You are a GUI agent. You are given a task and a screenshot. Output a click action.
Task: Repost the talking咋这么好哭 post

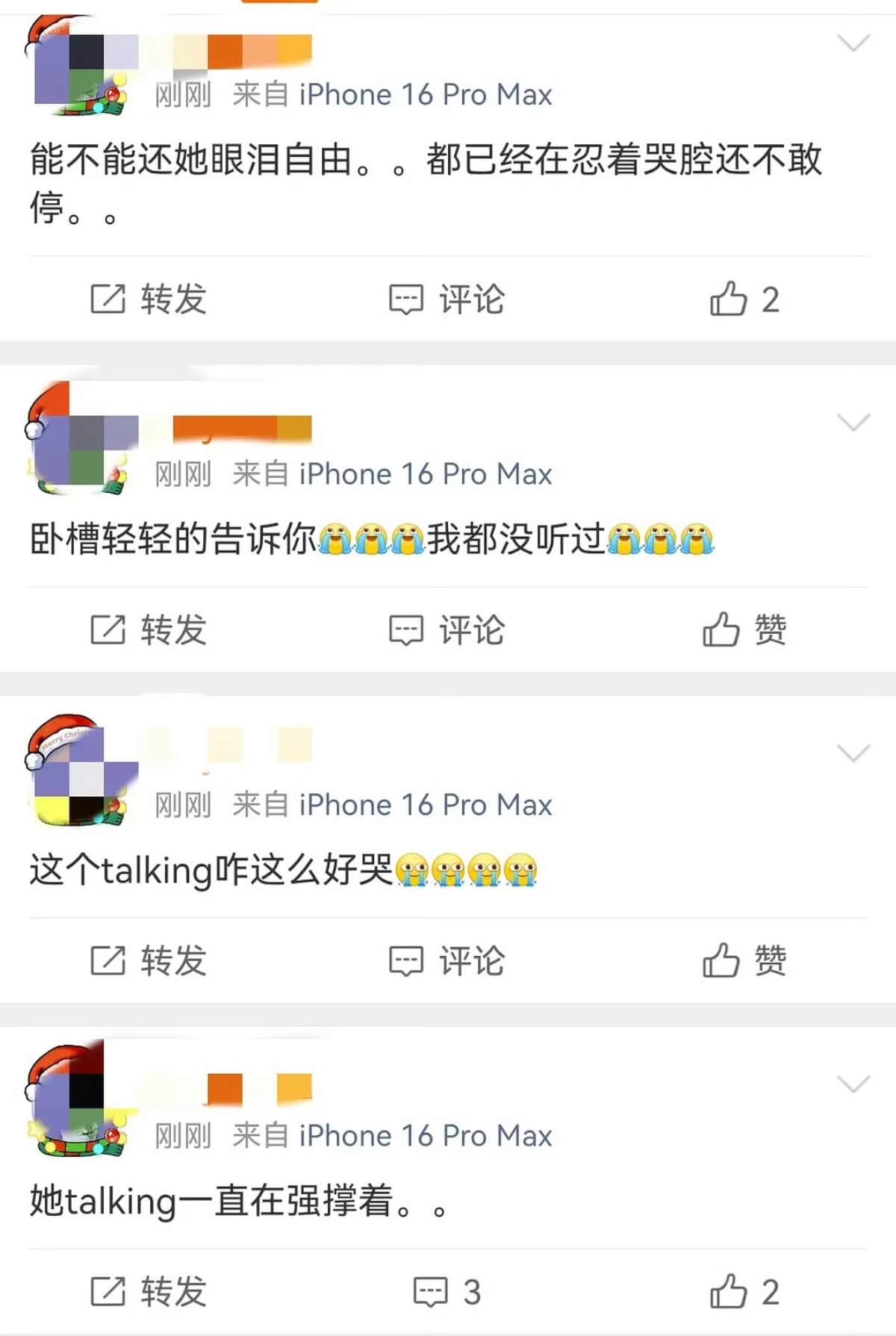pos(149,961)
